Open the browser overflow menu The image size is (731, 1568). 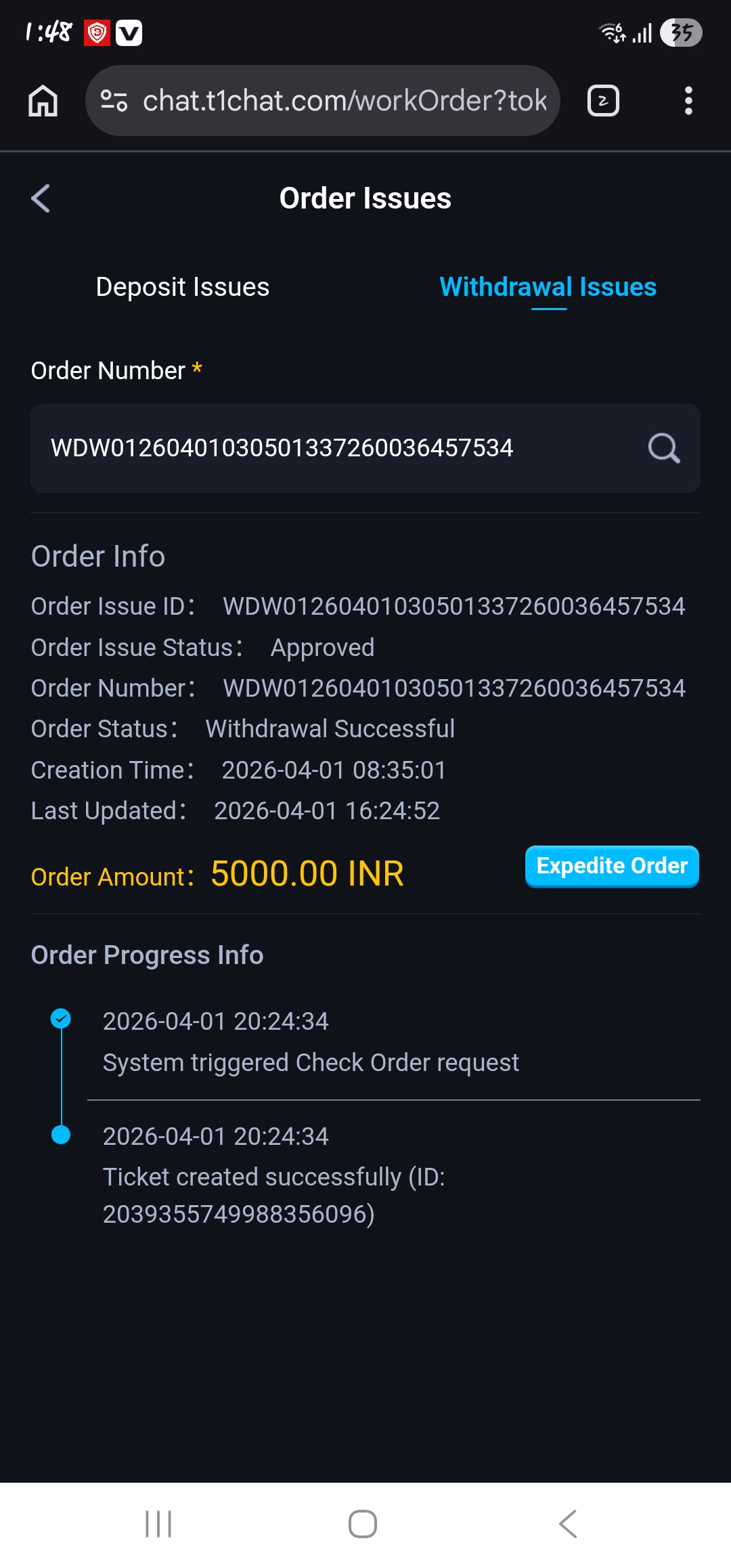pyautogui.click(x=688, y=101)
